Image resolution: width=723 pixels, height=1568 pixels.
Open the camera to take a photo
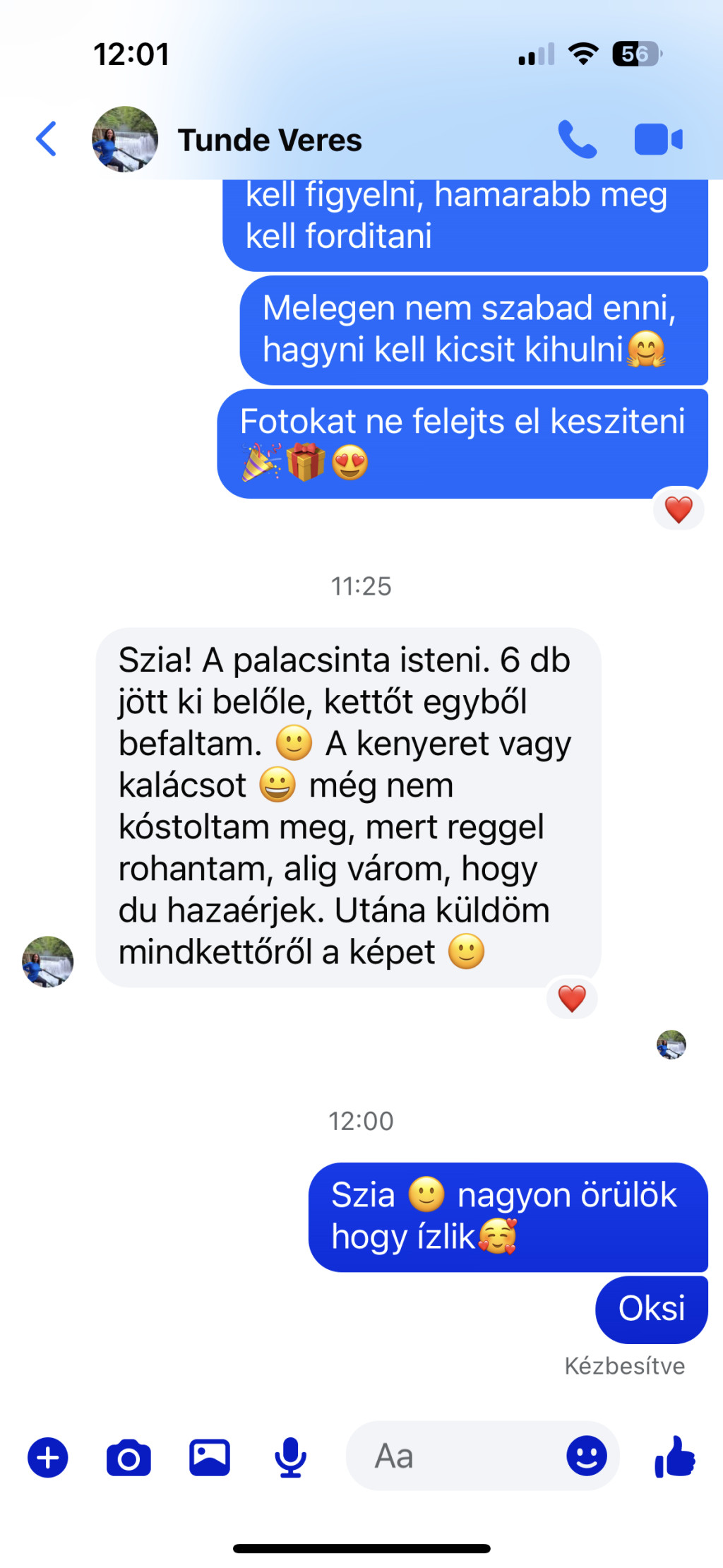pos(129,1457)
